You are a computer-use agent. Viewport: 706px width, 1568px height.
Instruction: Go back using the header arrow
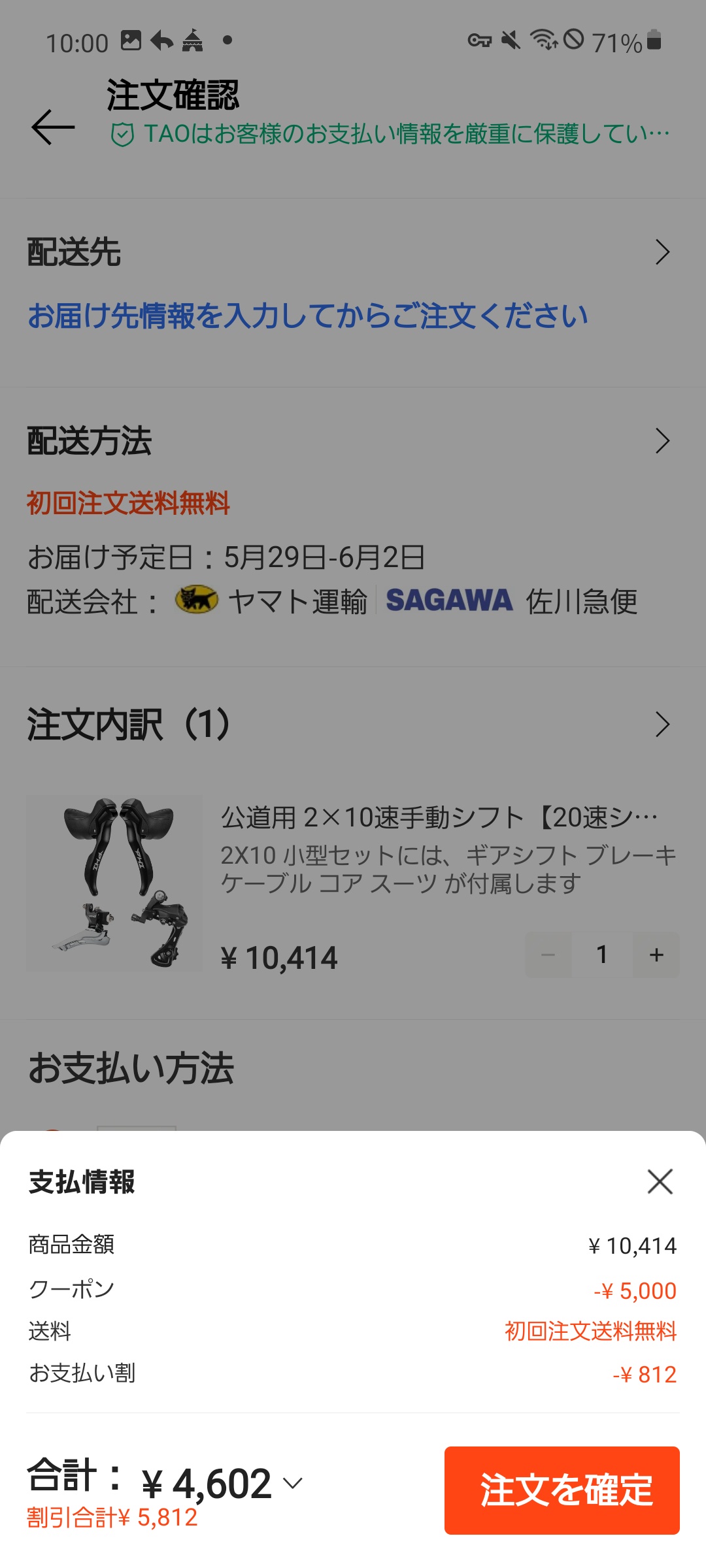tap(53, 127)
